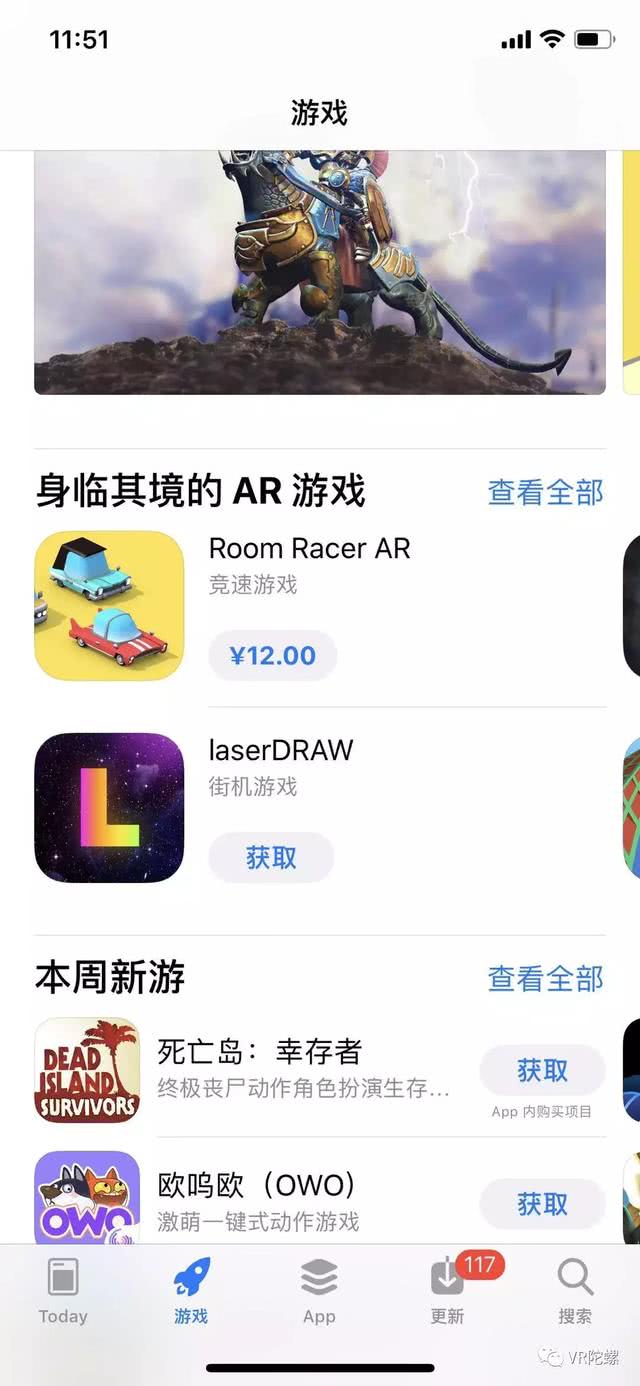Open the 更新 tab with 117 updates
The image size is (640, 1386).
coord(447,1292)
